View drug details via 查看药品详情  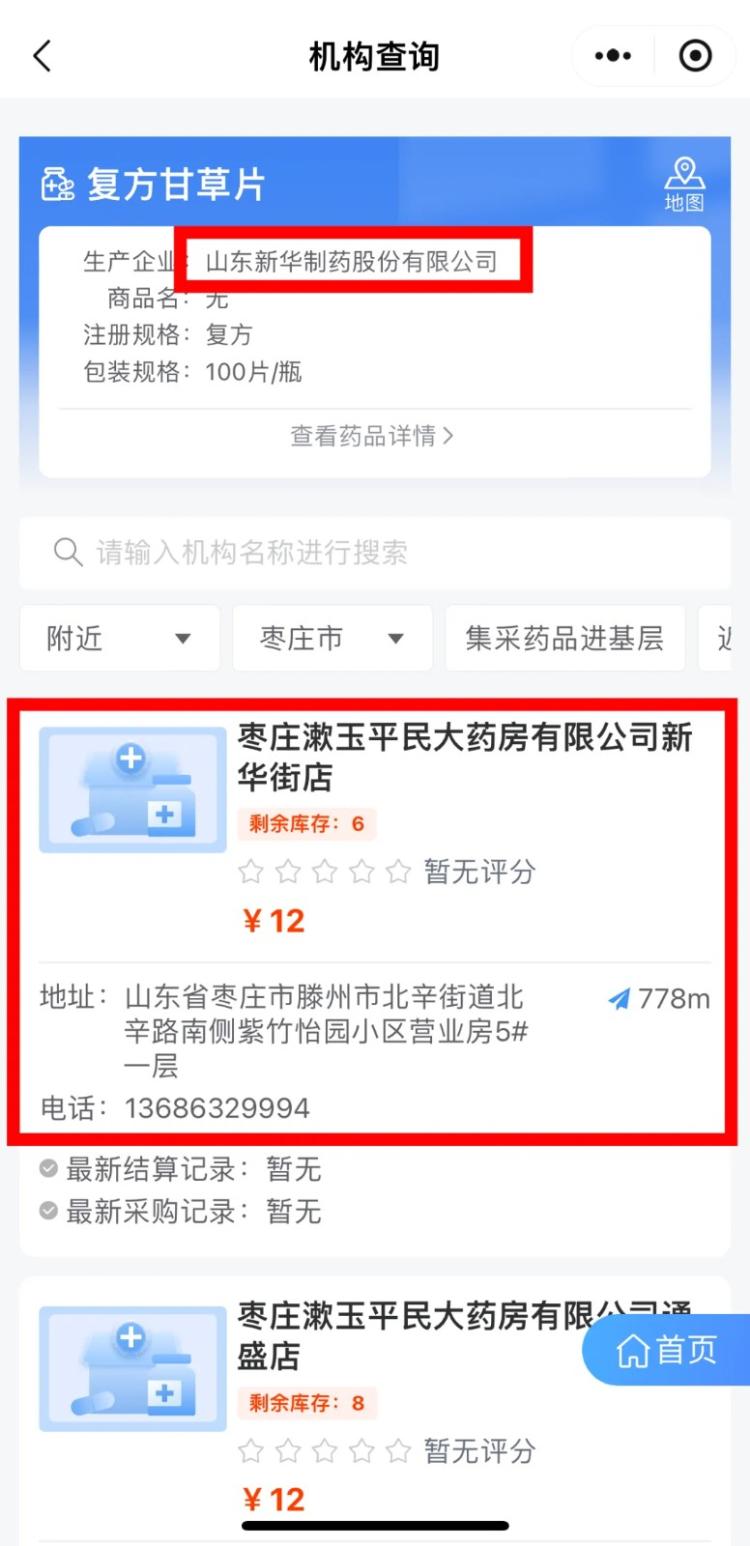(x=372, y=436)
